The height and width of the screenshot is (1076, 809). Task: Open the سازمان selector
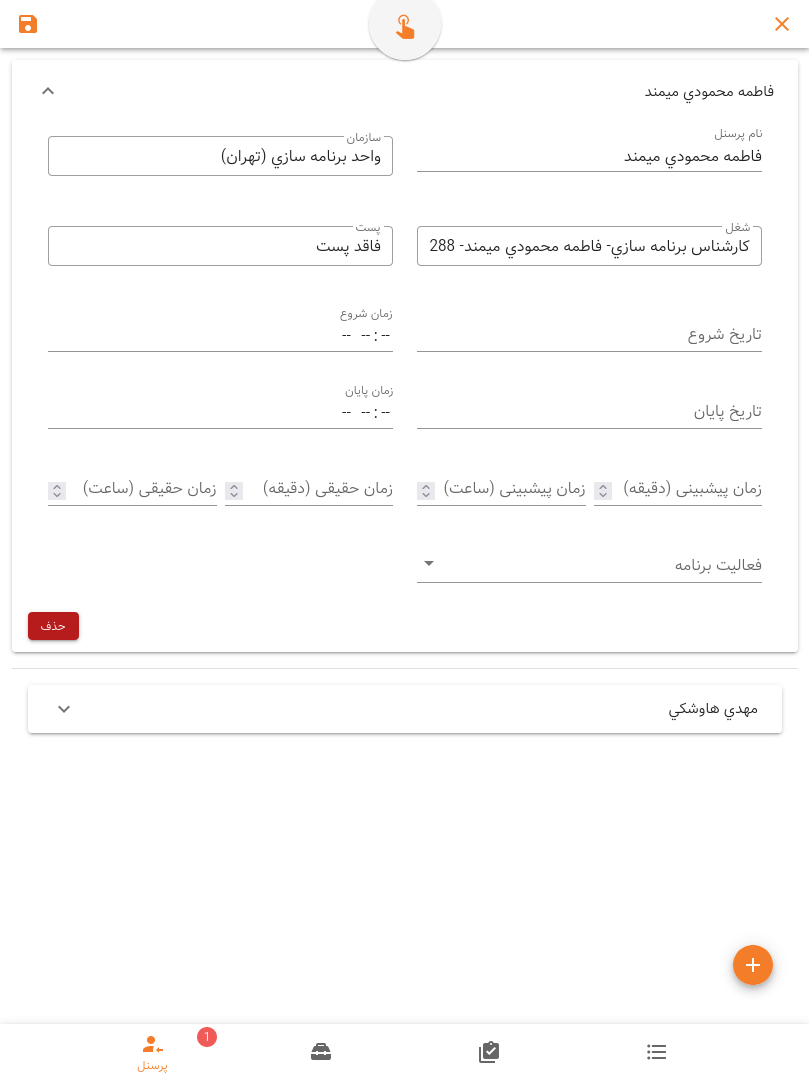tap(220, 157)
